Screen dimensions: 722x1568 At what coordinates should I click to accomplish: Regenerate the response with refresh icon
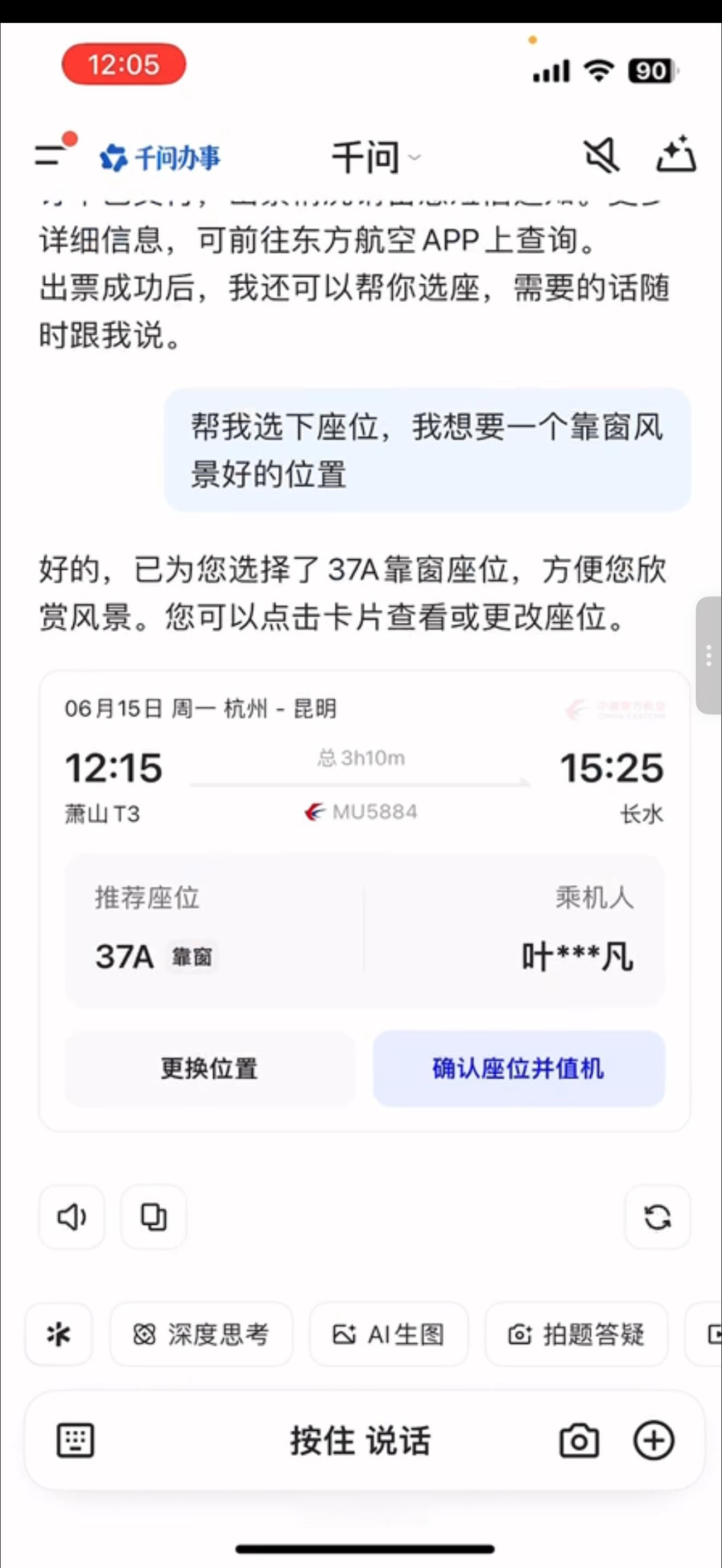[x=657, y=1218]
